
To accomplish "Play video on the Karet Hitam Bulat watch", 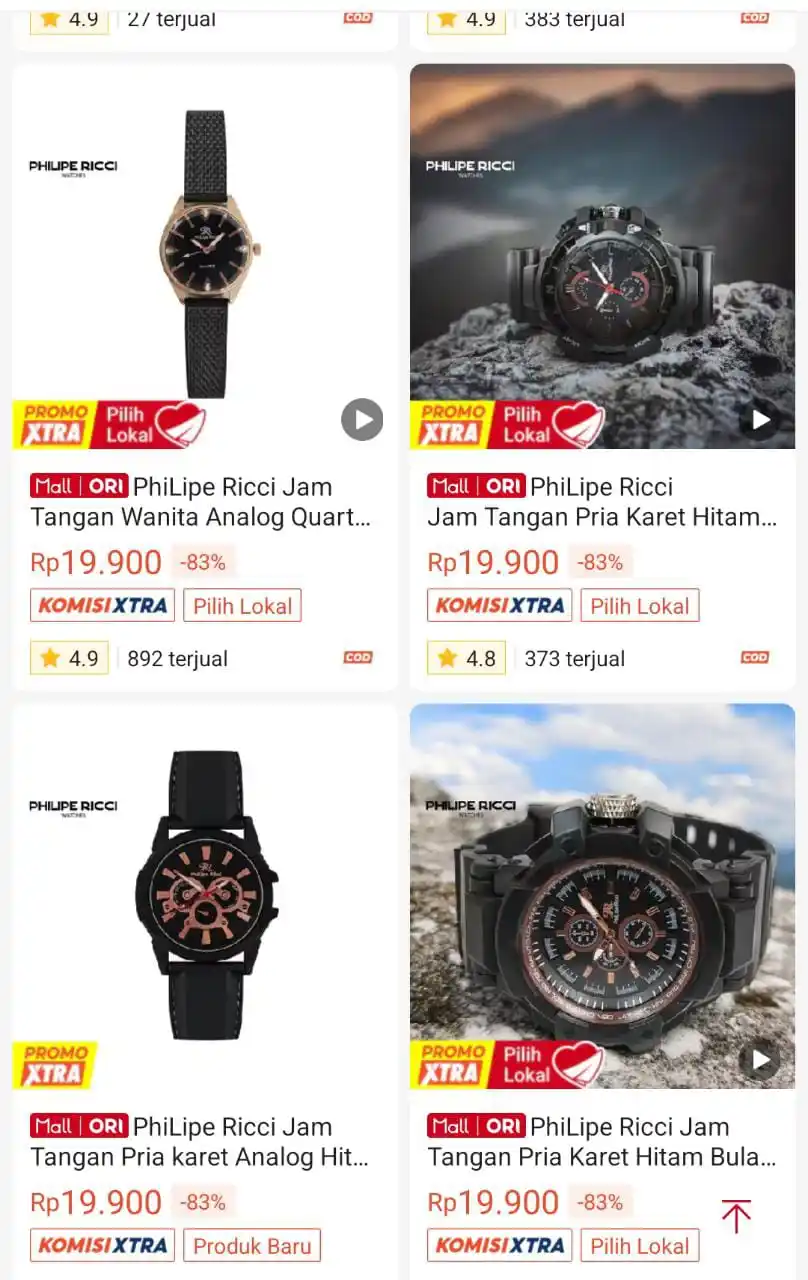I will point(760,1059).
